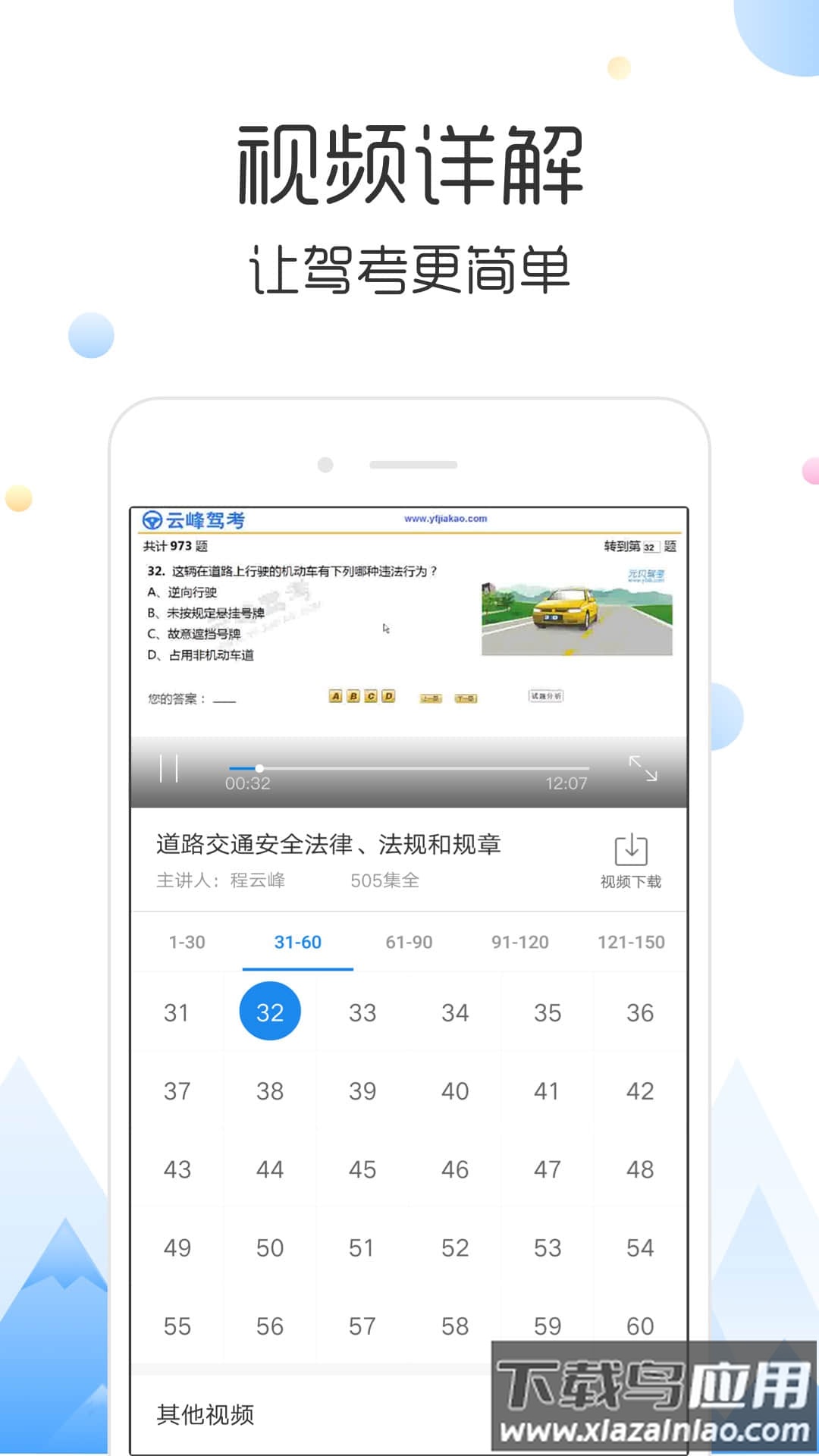Screen dimensions: 819x1456
Task: Switch to the 61-90 episode tab
Action: (x=408, y=942)
